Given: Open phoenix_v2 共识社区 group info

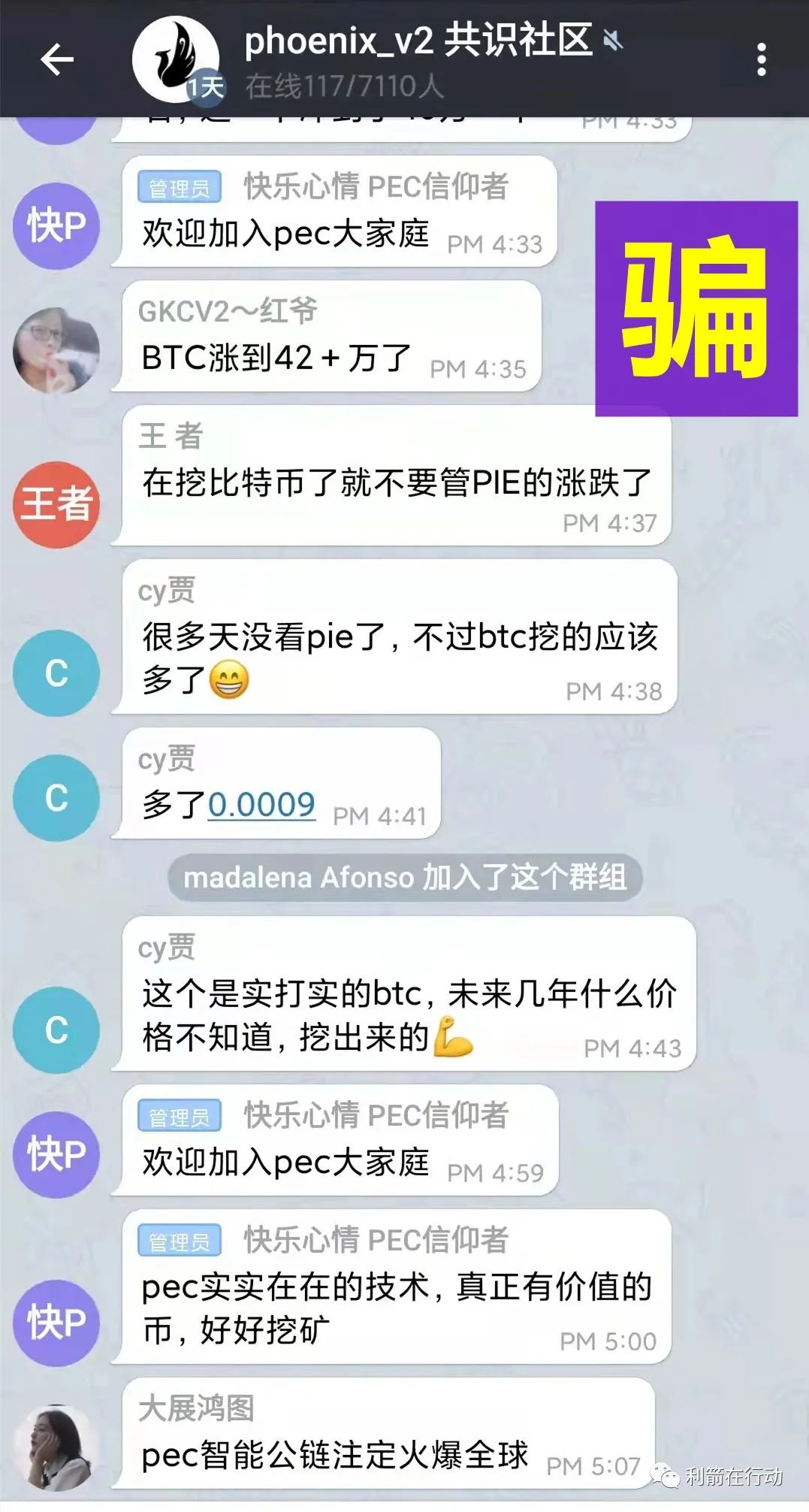Looking at the screenshot, I should pos(417,41).
